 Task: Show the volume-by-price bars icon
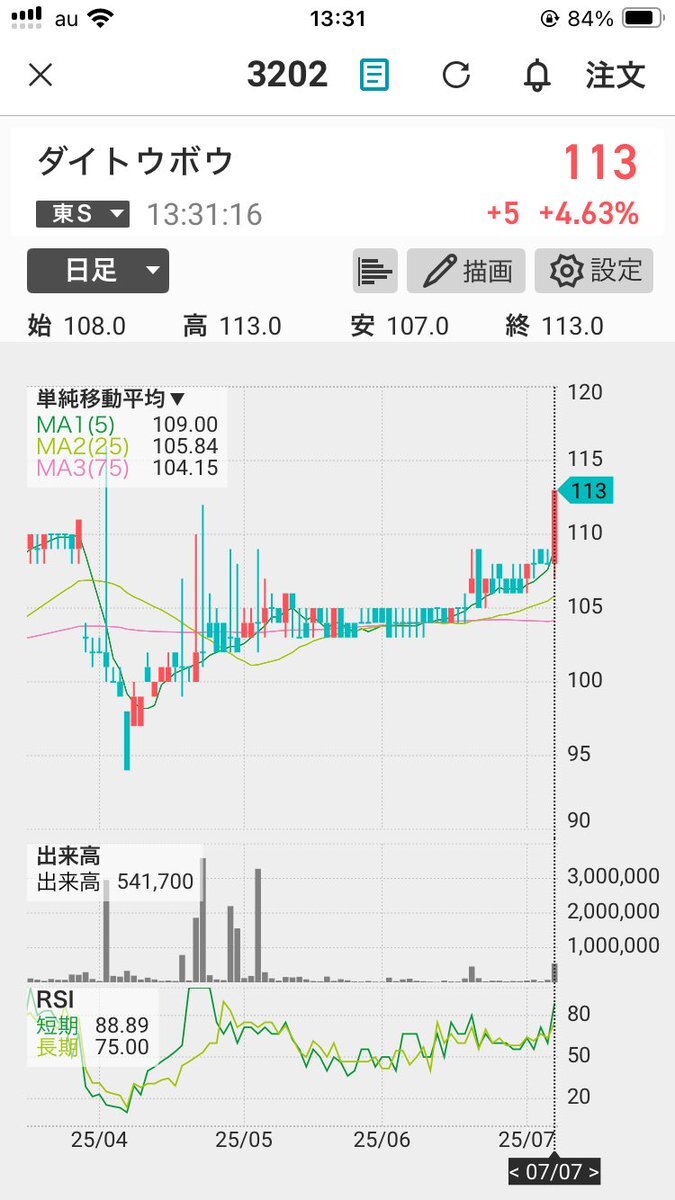click(375, 271)
